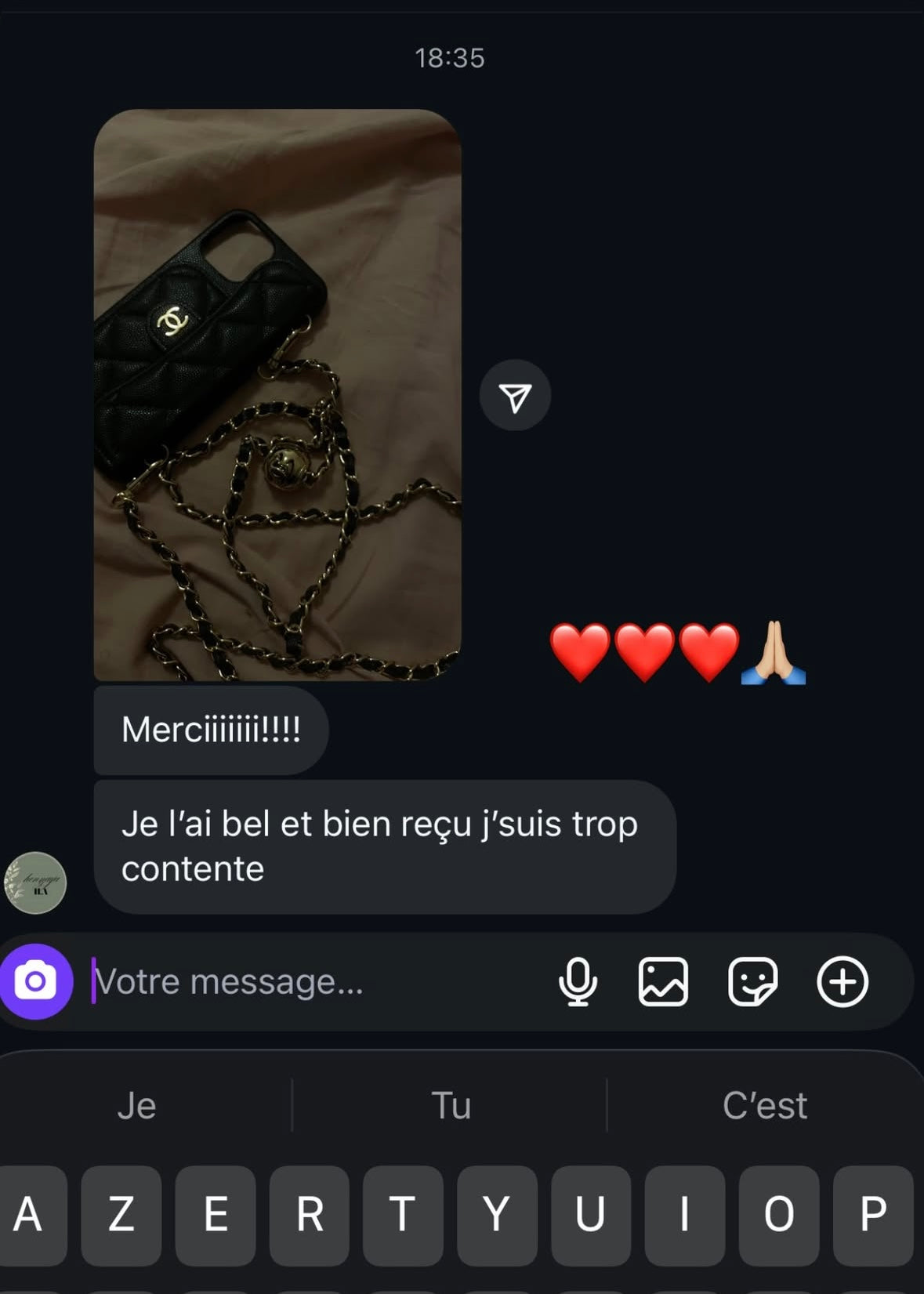Forward the photo with the share arrow
Image resolution: width=924 pixels, height=1294 pixels.
click(515, 396)
